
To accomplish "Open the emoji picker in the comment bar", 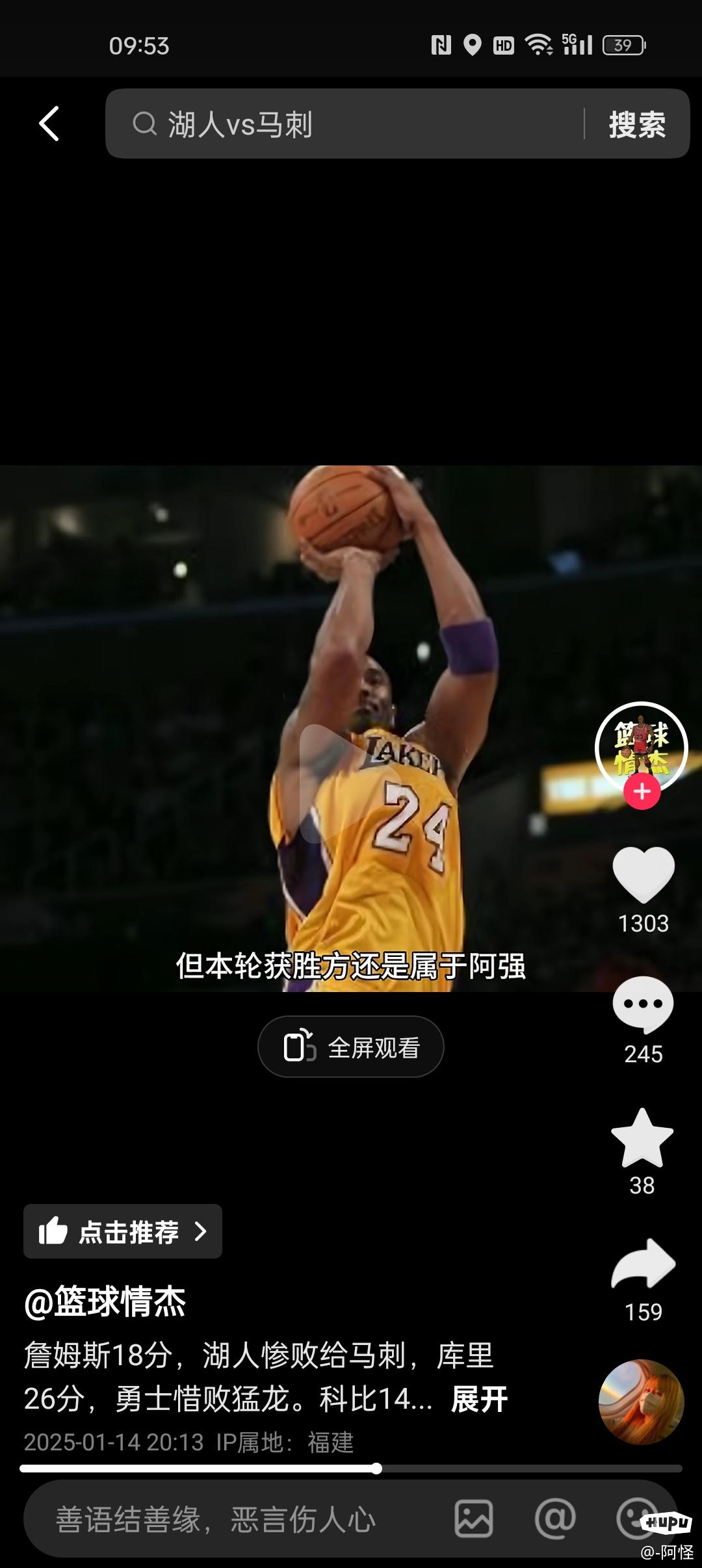I will (x=632, y=1518).
